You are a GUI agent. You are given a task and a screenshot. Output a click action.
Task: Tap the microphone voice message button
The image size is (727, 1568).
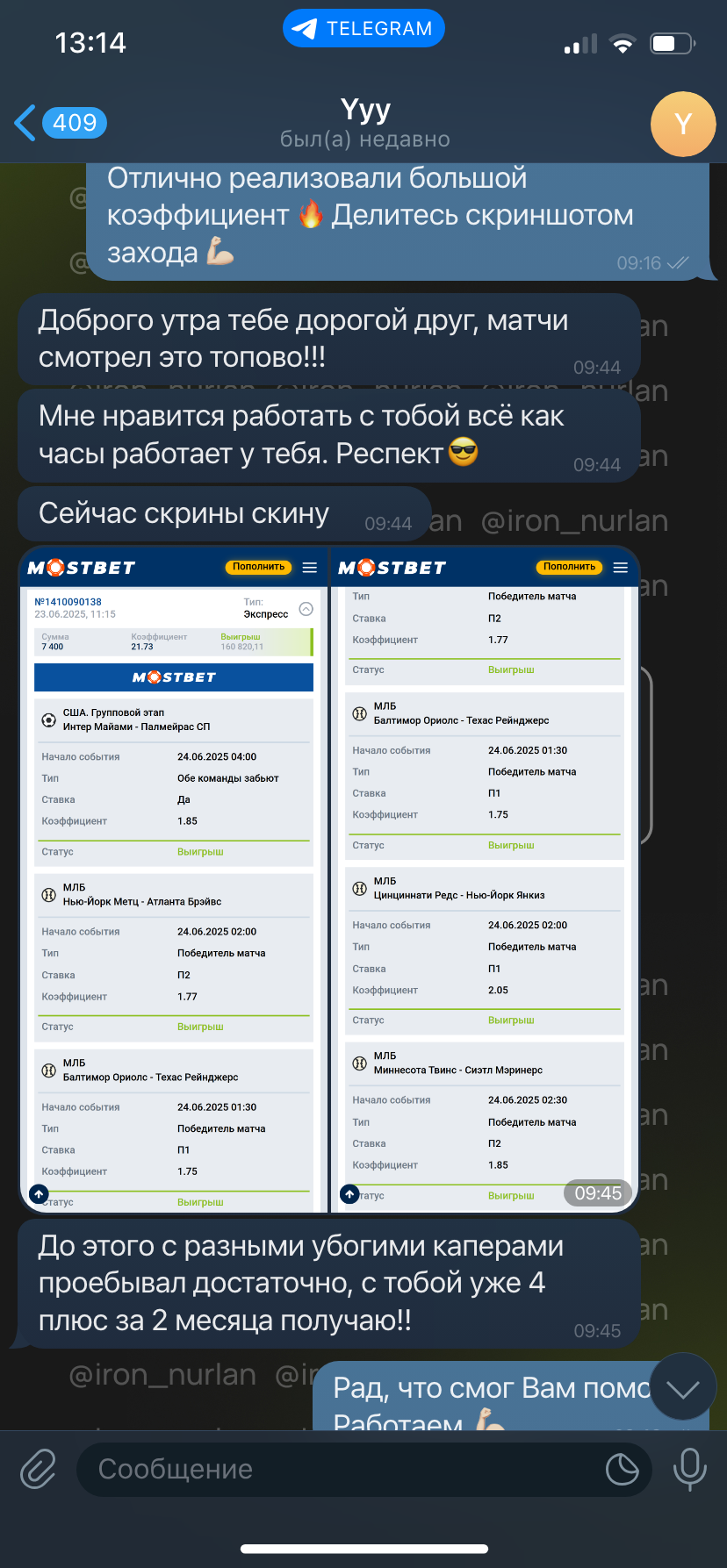coord(690,1469)
